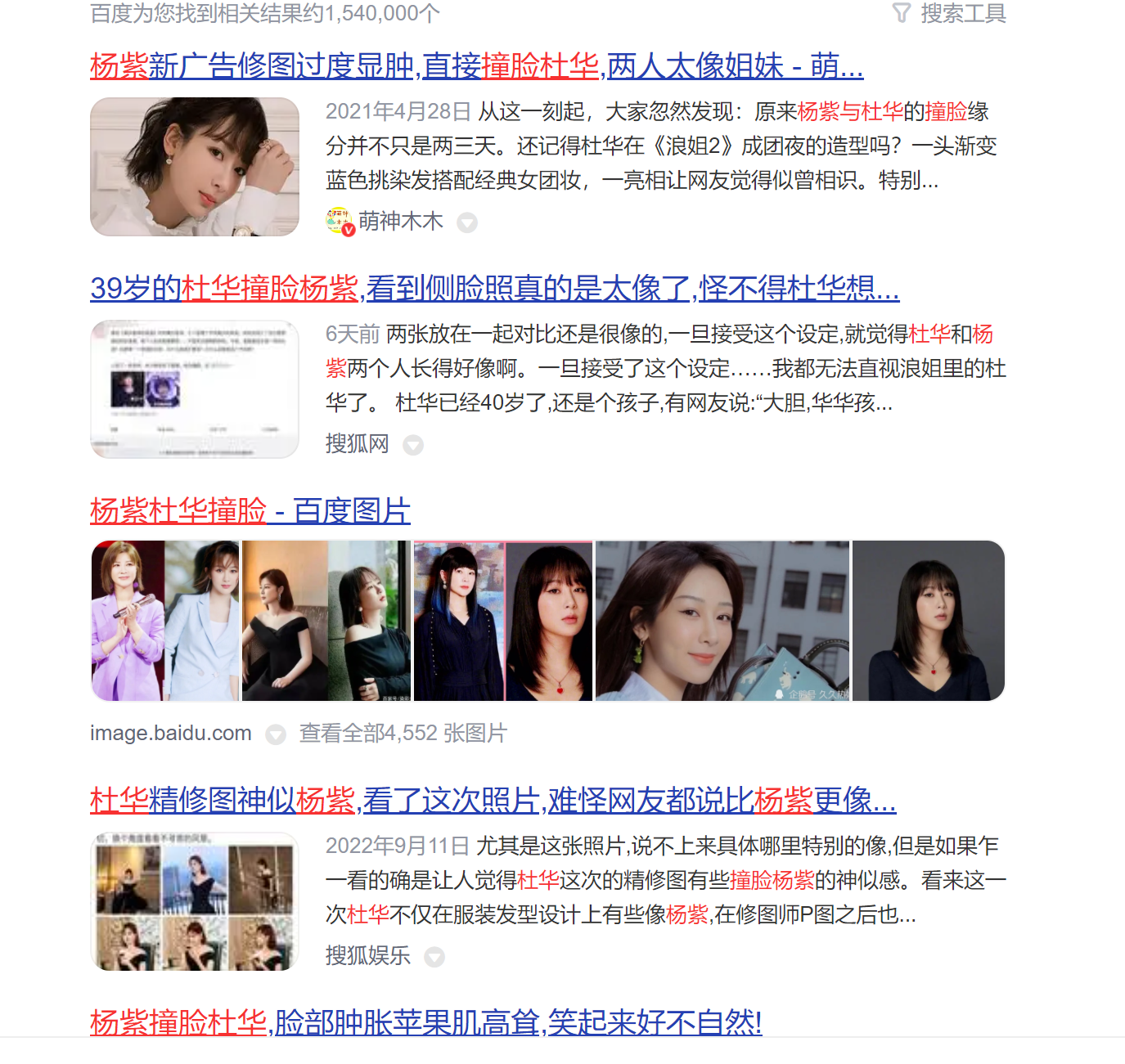
Task: Expand dropdown next to image.baidu.com
Action: (276, 734)
